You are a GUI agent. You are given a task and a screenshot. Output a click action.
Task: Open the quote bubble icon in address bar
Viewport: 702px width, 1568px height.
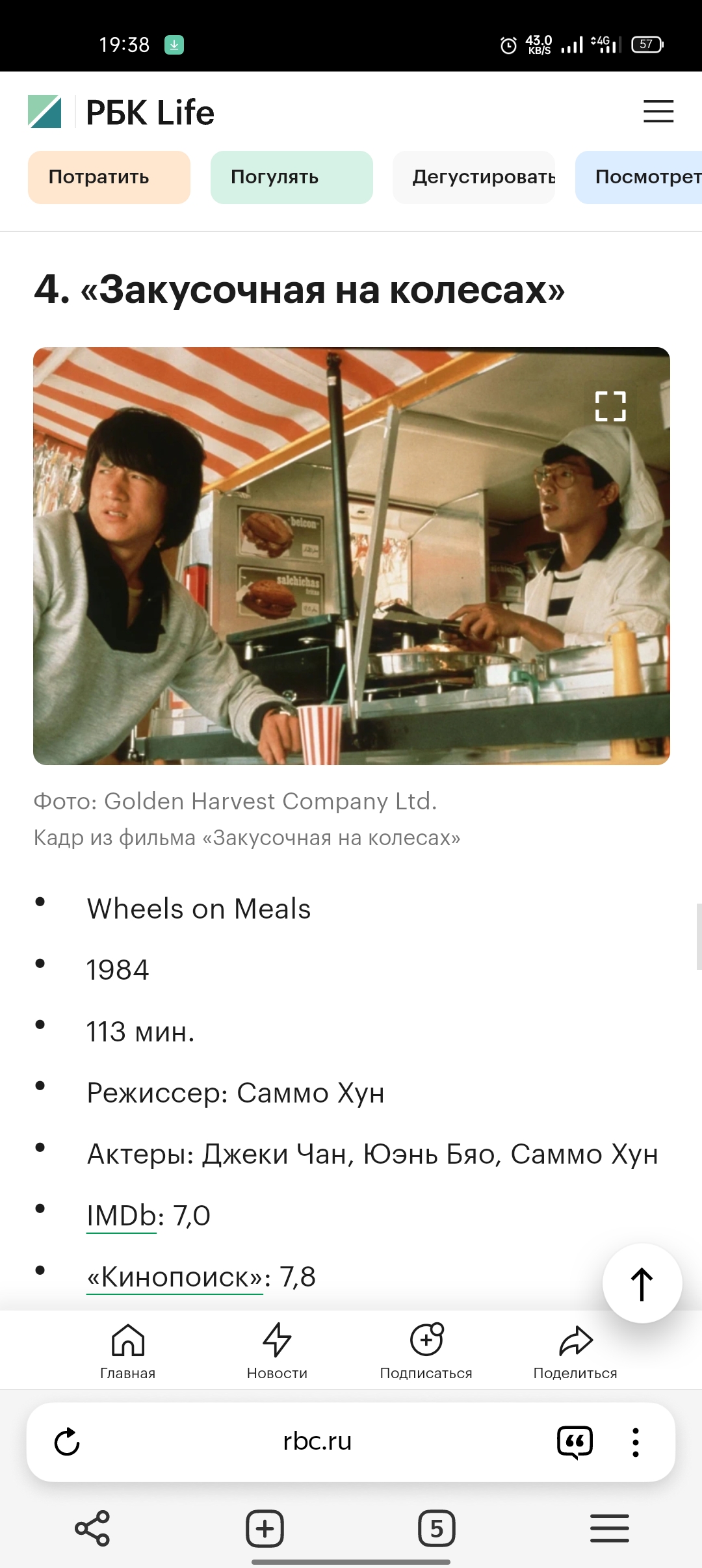point(575,1442)
